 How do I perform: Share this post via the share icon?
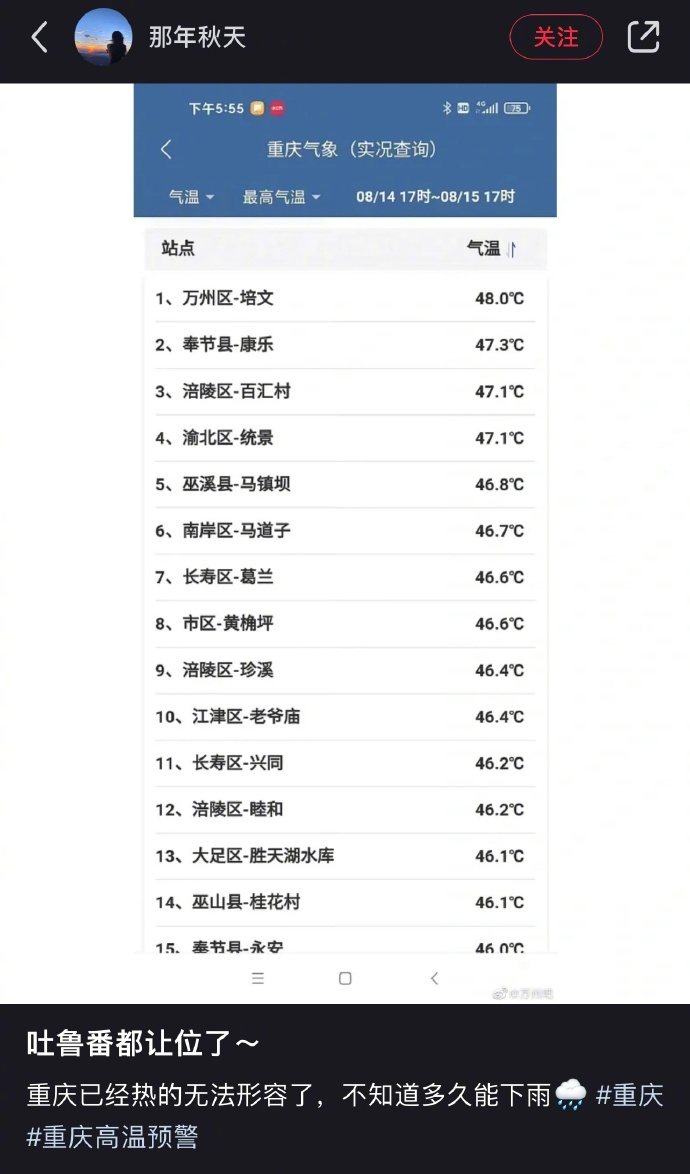click(x=644, y=37)
